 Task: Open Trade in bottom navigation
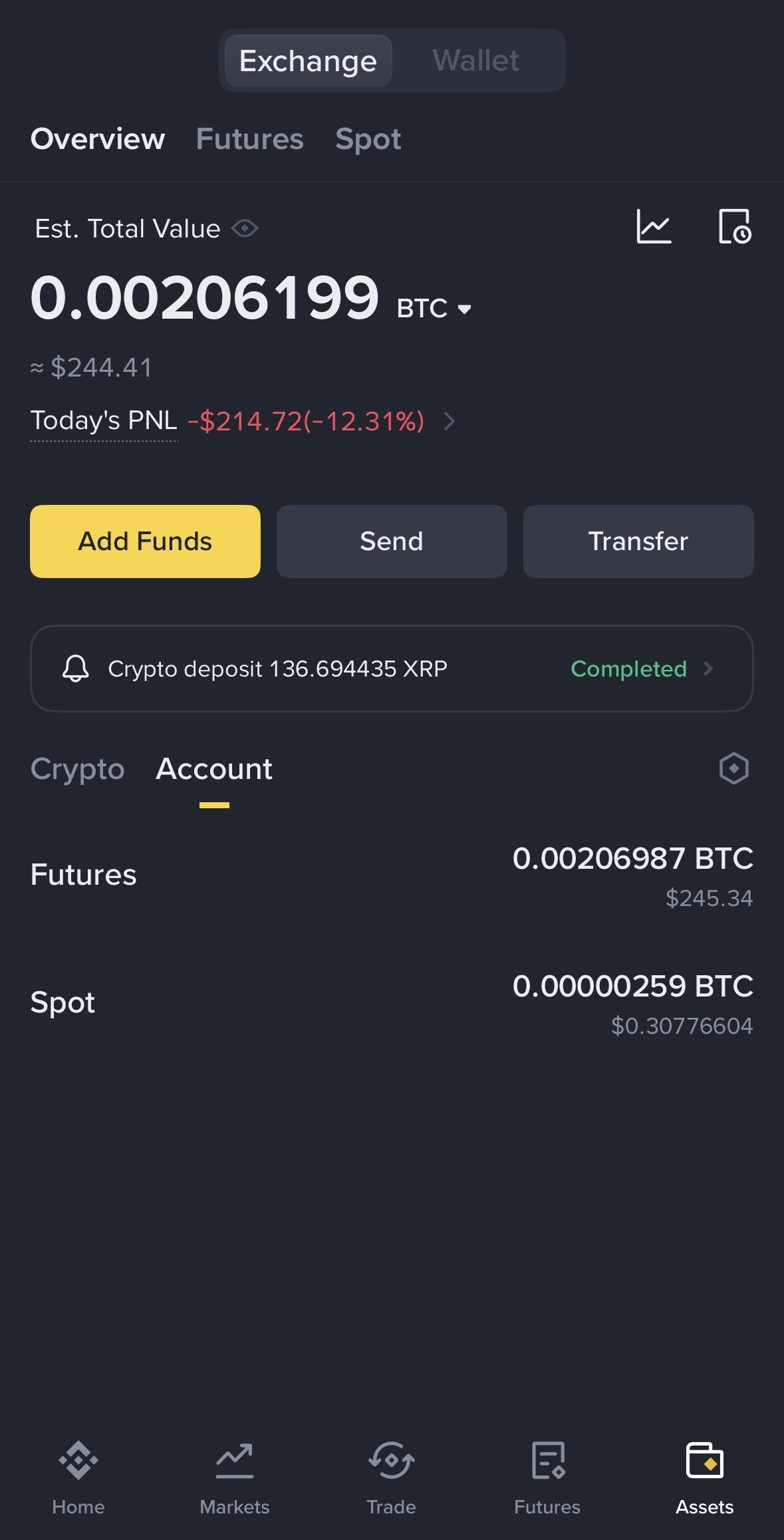tap(392, 1478)
